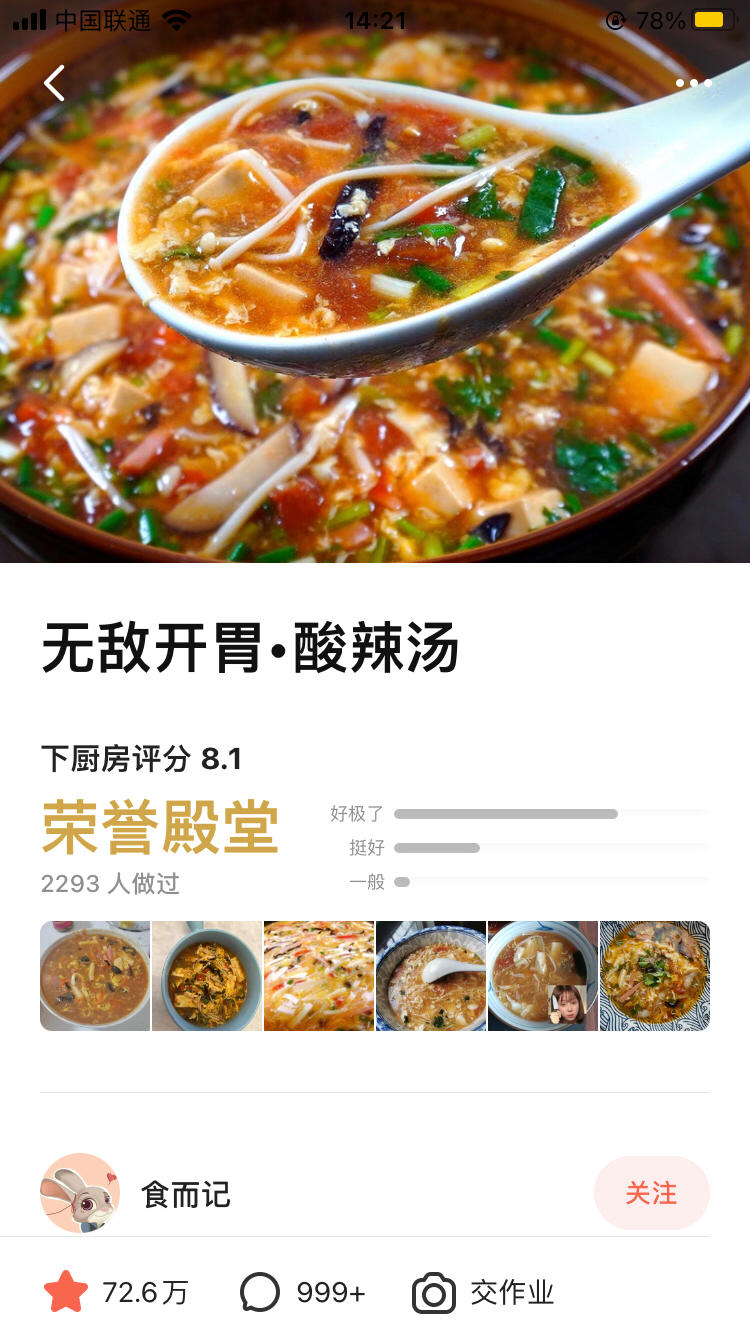Screen dimensions: 750x1334
Task: Click the author name 食而记
Action: point(186,1192)
